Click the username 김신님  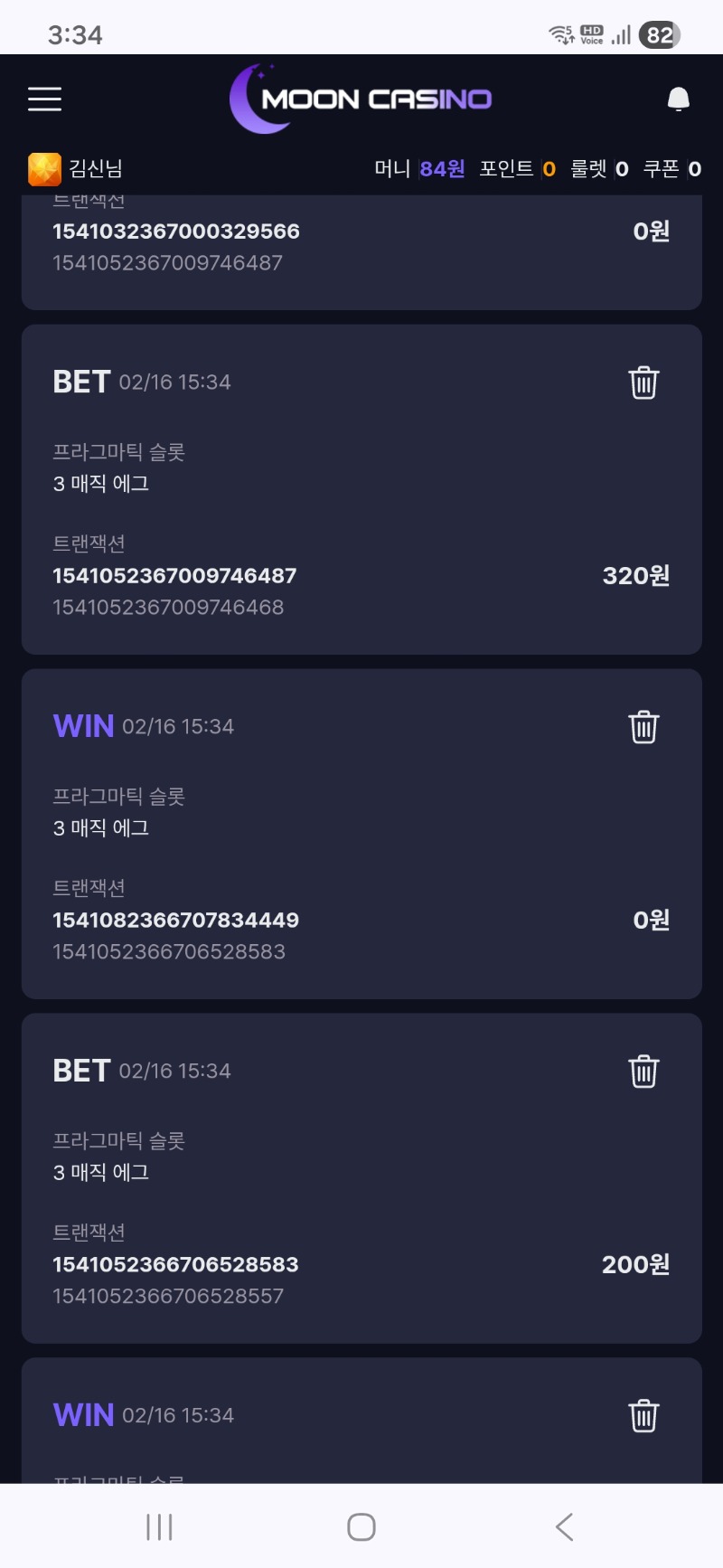point(93,168)
